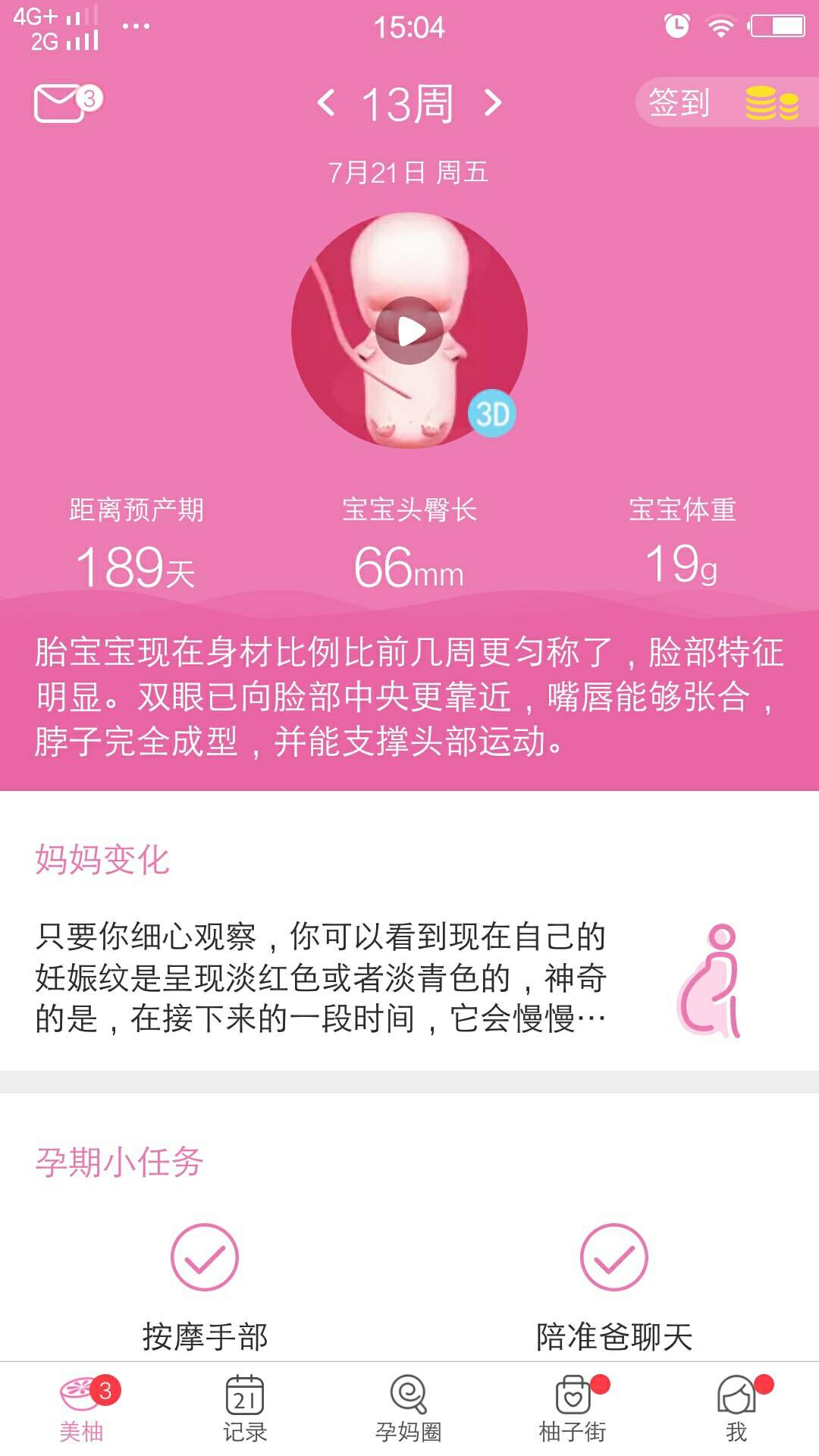This screenshot has width=819, height=1456.
Task: Play the 3D baby video
Action: point(409,331)
